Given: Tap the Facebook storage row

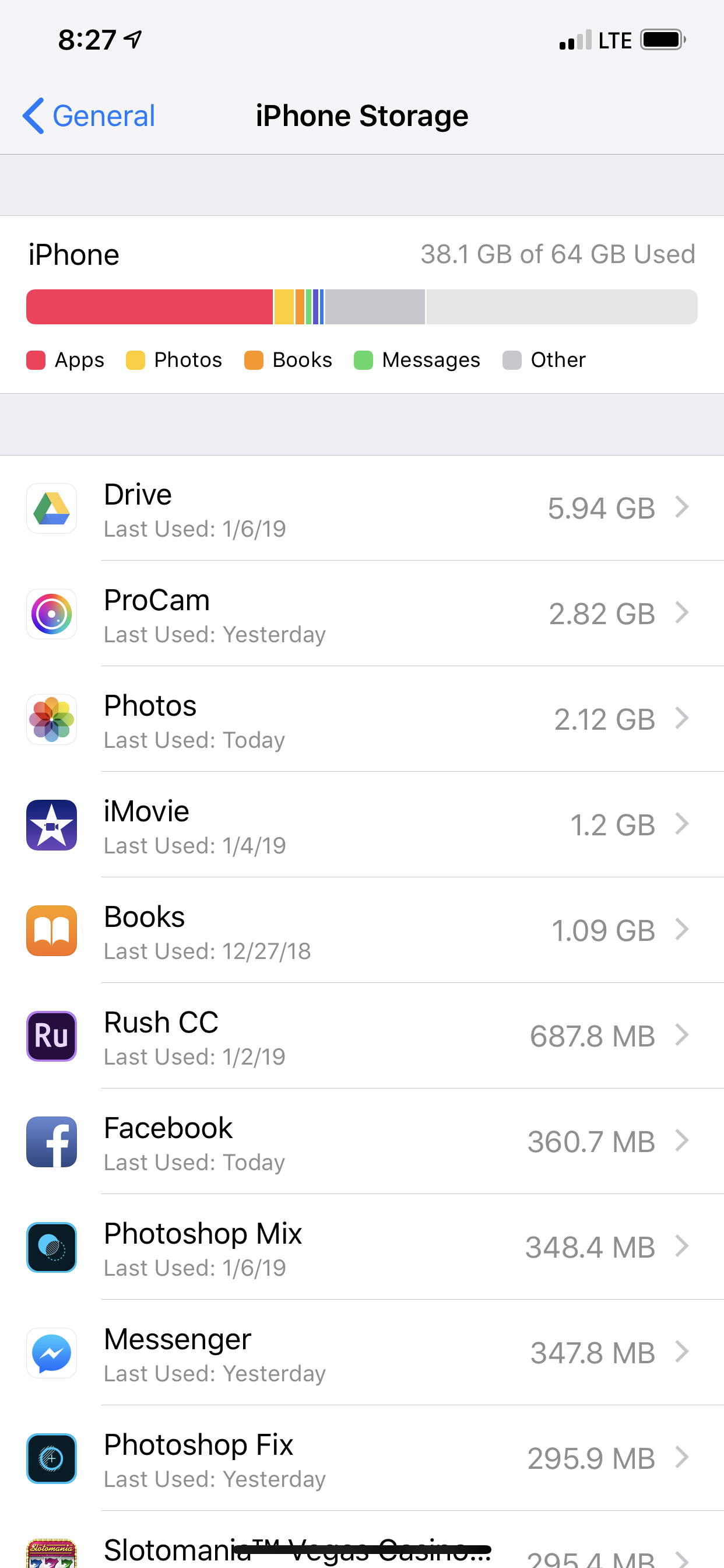Looking at the screenshot, I should pyautogui.click(x=361, y=1142).
